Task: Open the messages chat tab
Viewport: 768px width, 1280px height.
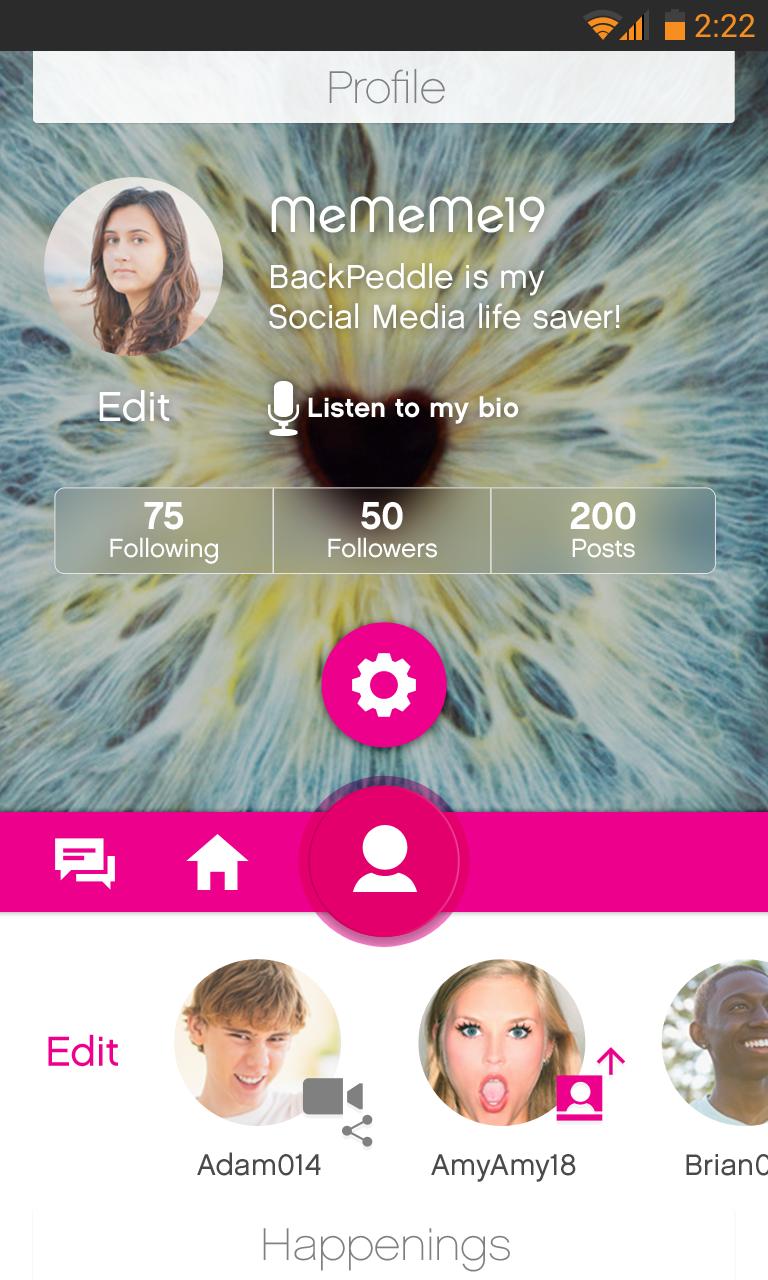Action: point(85,862)
